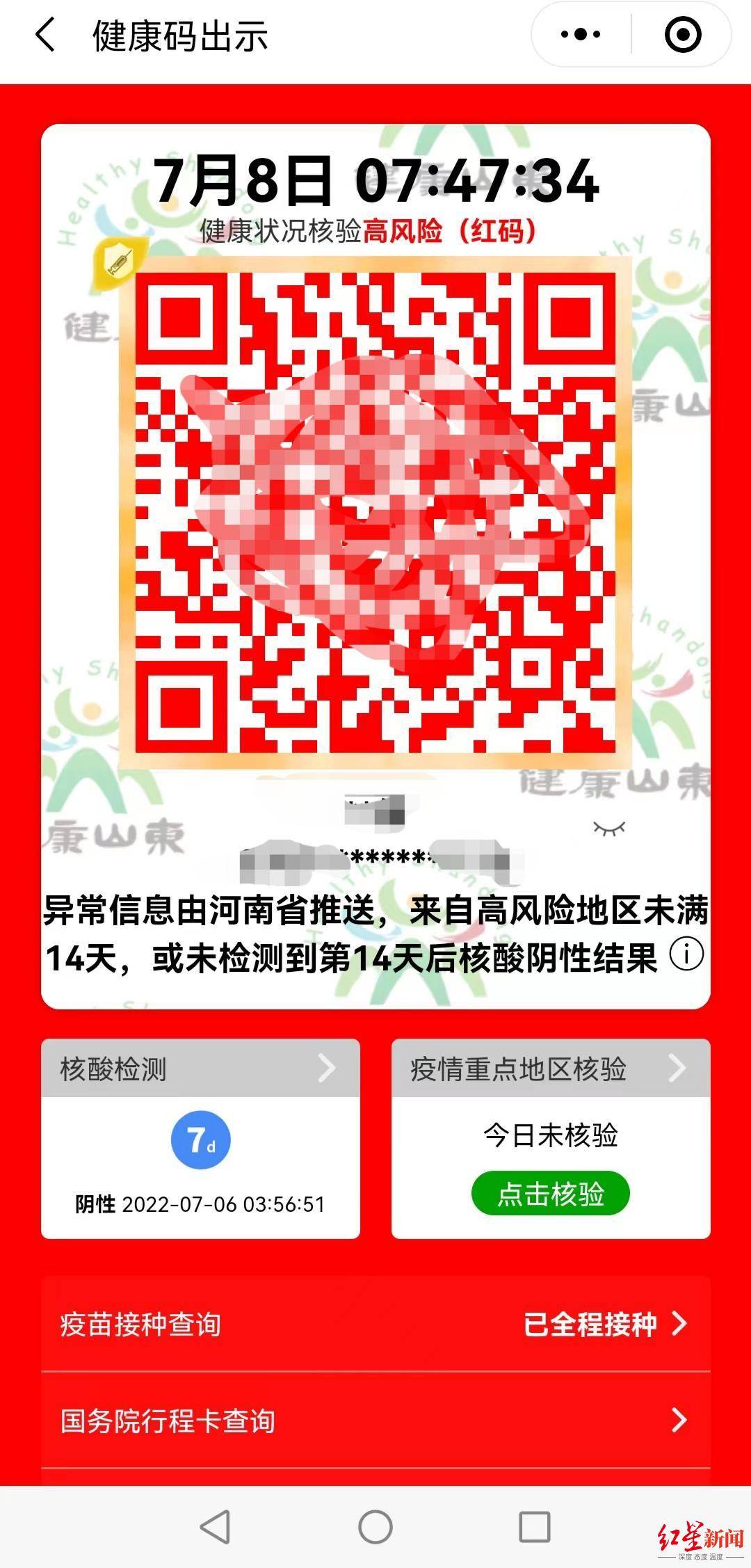The width and height of the screenshot is (751, 1568).
Task: Open the info icon next to abnormal message
Action: click(x=686, y=954)
